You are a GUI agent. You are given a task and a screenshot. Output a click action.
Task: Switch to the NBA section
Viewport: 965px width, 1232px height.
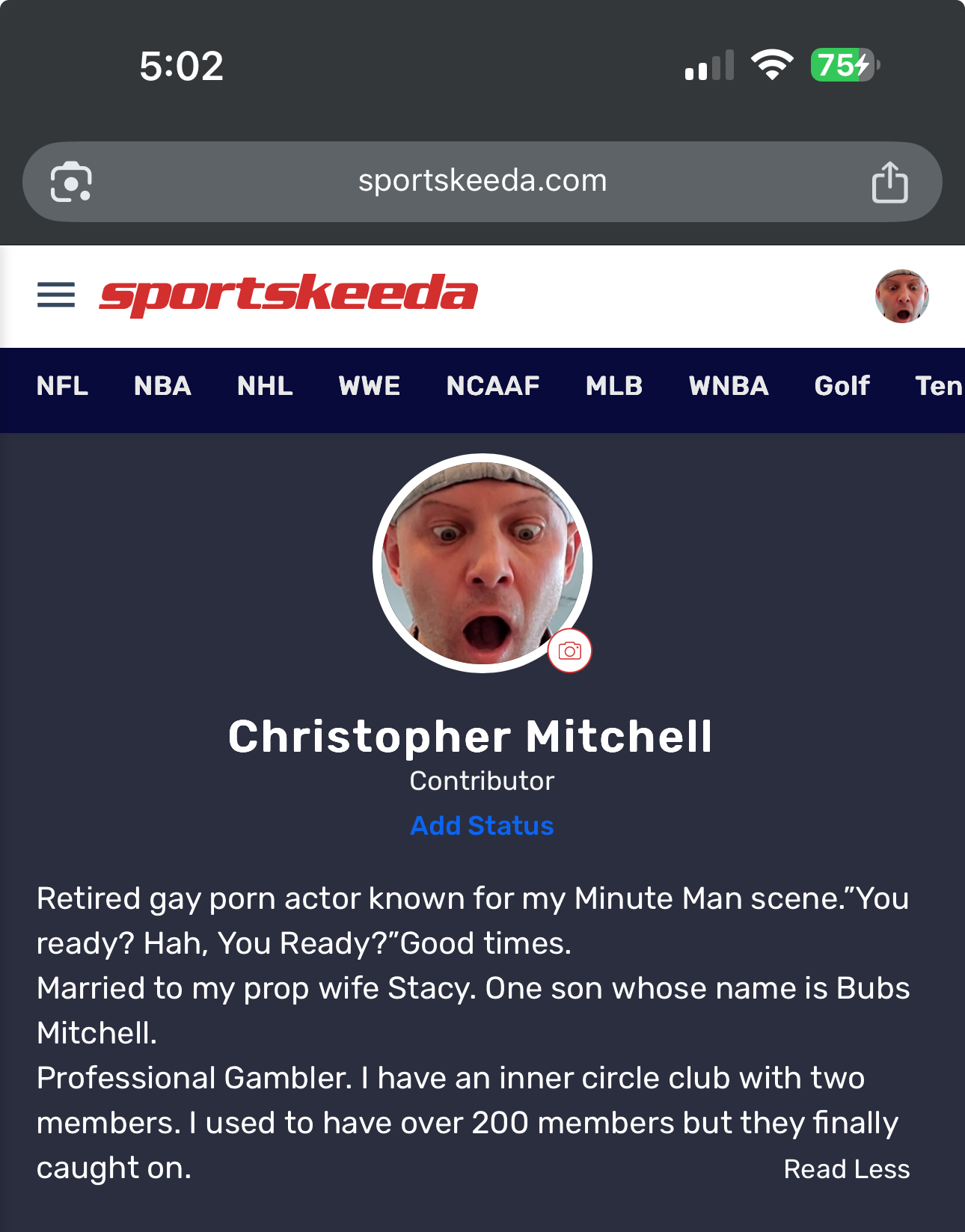click(162, 386)
